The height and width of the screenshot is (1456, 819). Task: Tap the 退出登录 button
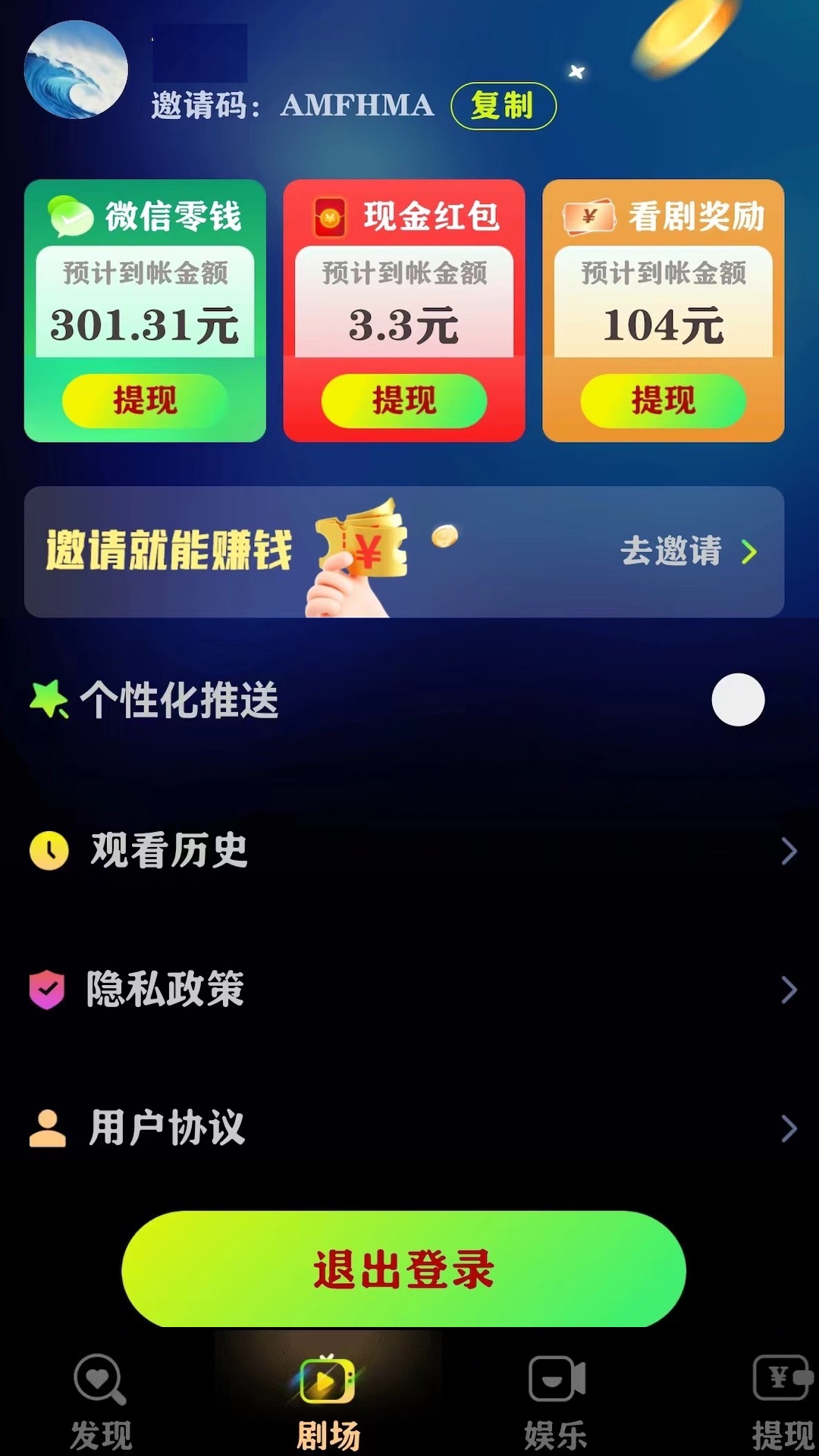(x=403, y=1269)
